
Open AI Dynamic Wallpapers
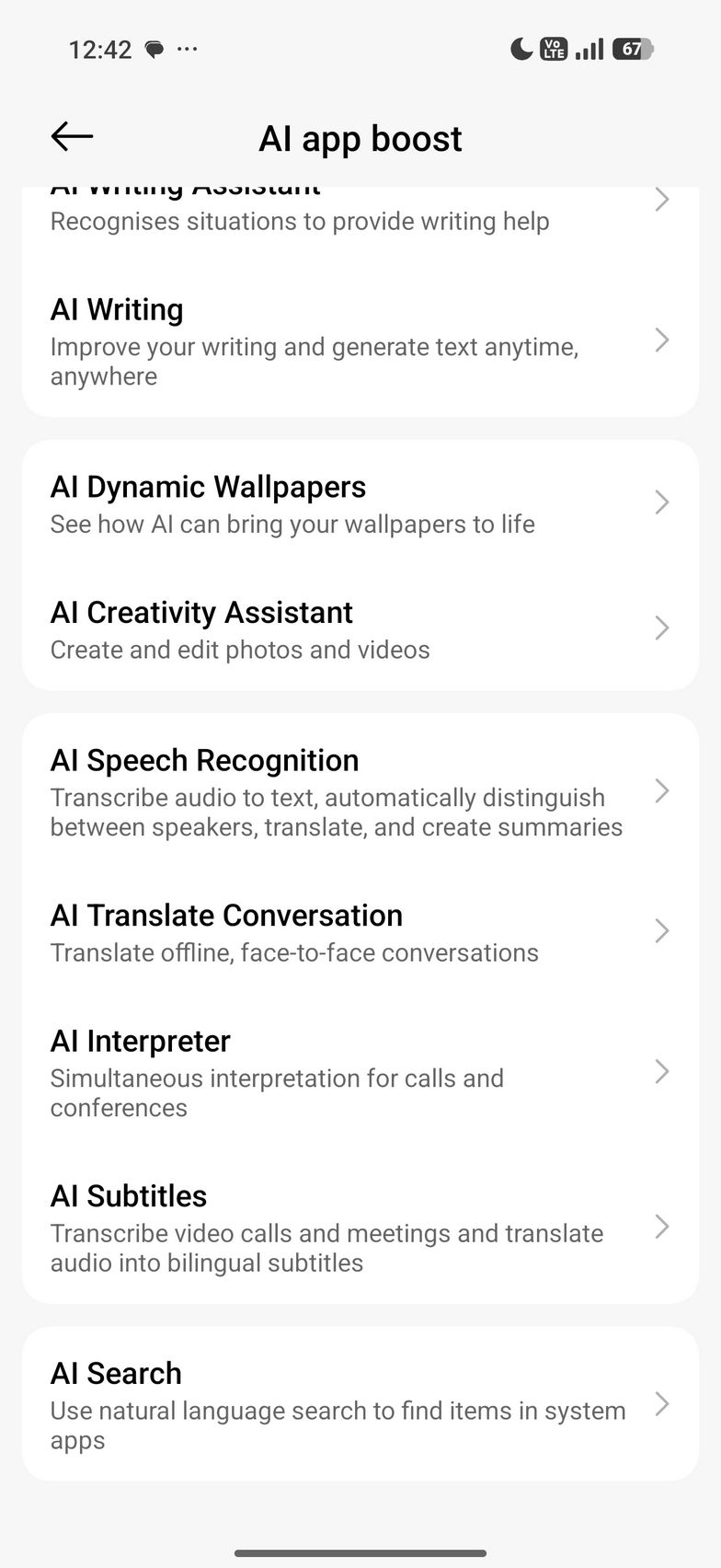(x=359, y=503)
